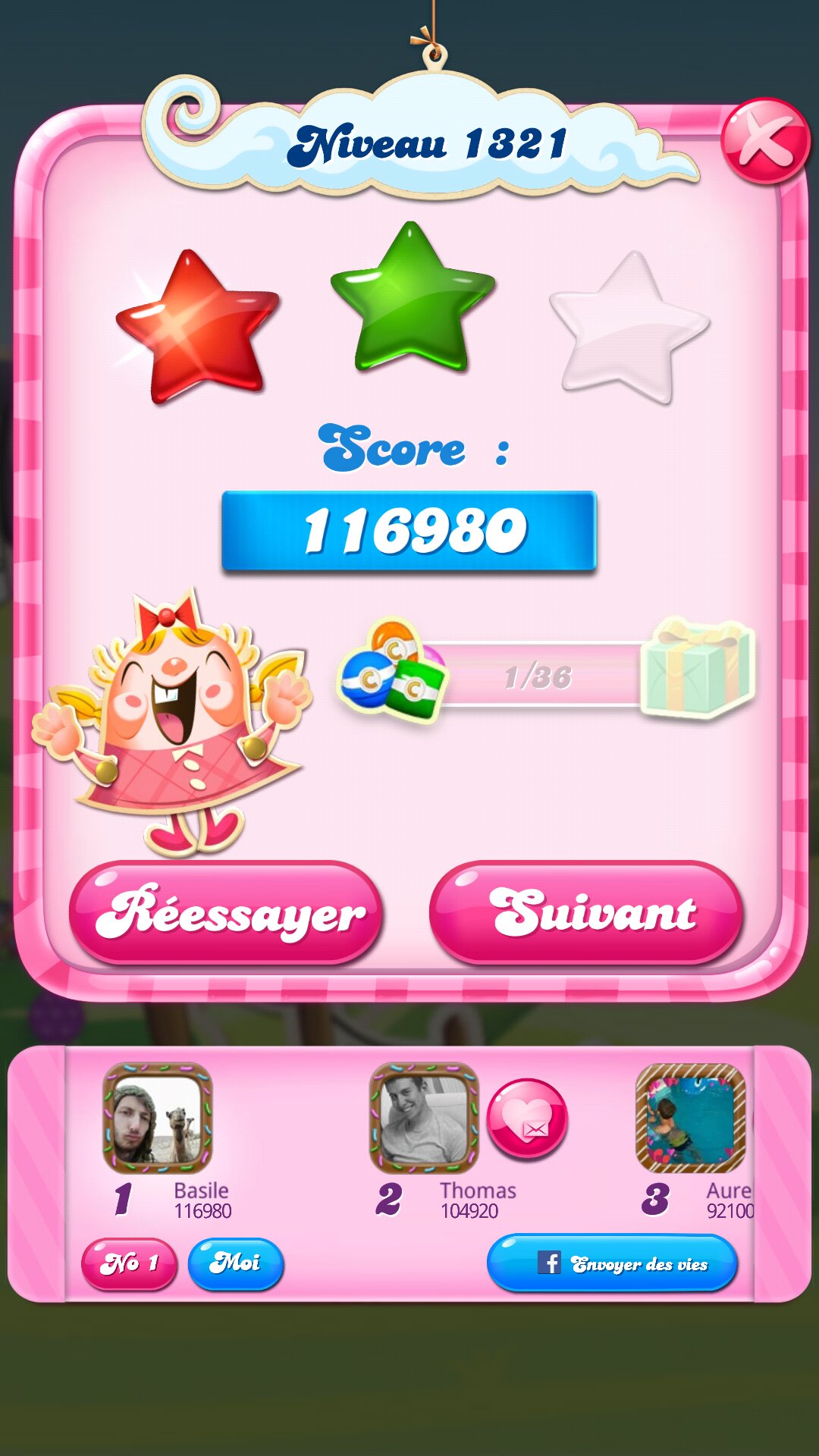Select the No 1 leaderboard button
This screenshot has width=819, height=1456.
coord(130,1263)
